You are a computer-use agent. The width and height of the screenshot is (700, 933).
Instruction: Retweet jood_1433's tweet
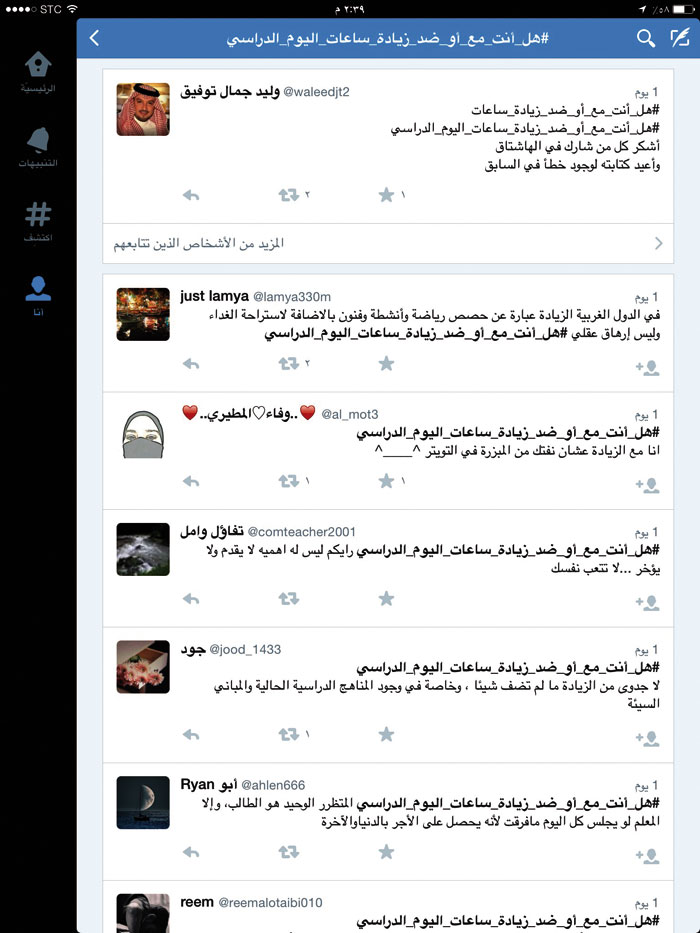tap(289, 735)
